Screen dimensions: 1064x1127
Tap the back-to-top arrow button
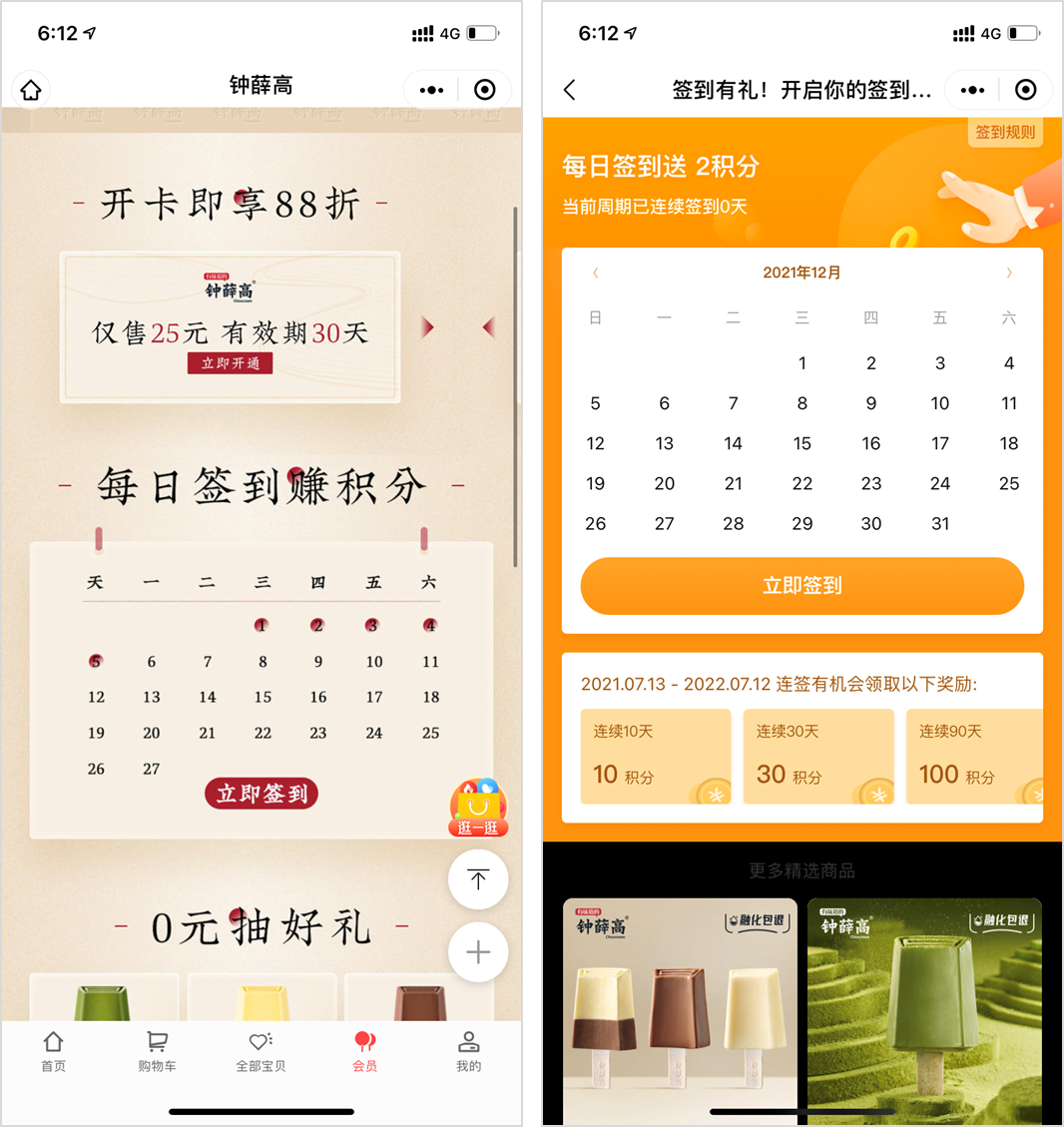478,879
